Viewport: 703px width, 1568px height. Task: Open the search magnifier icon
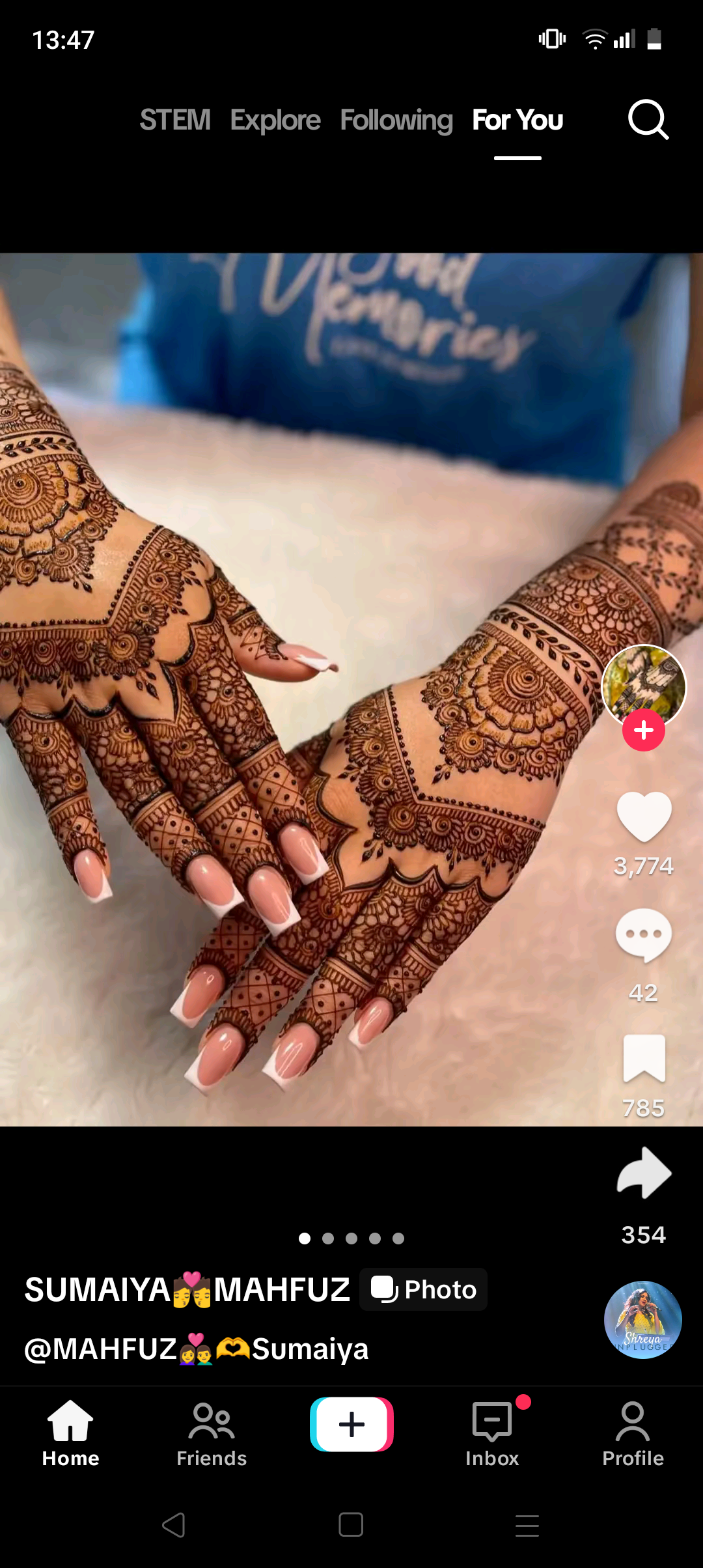click(x=648, y=120)
